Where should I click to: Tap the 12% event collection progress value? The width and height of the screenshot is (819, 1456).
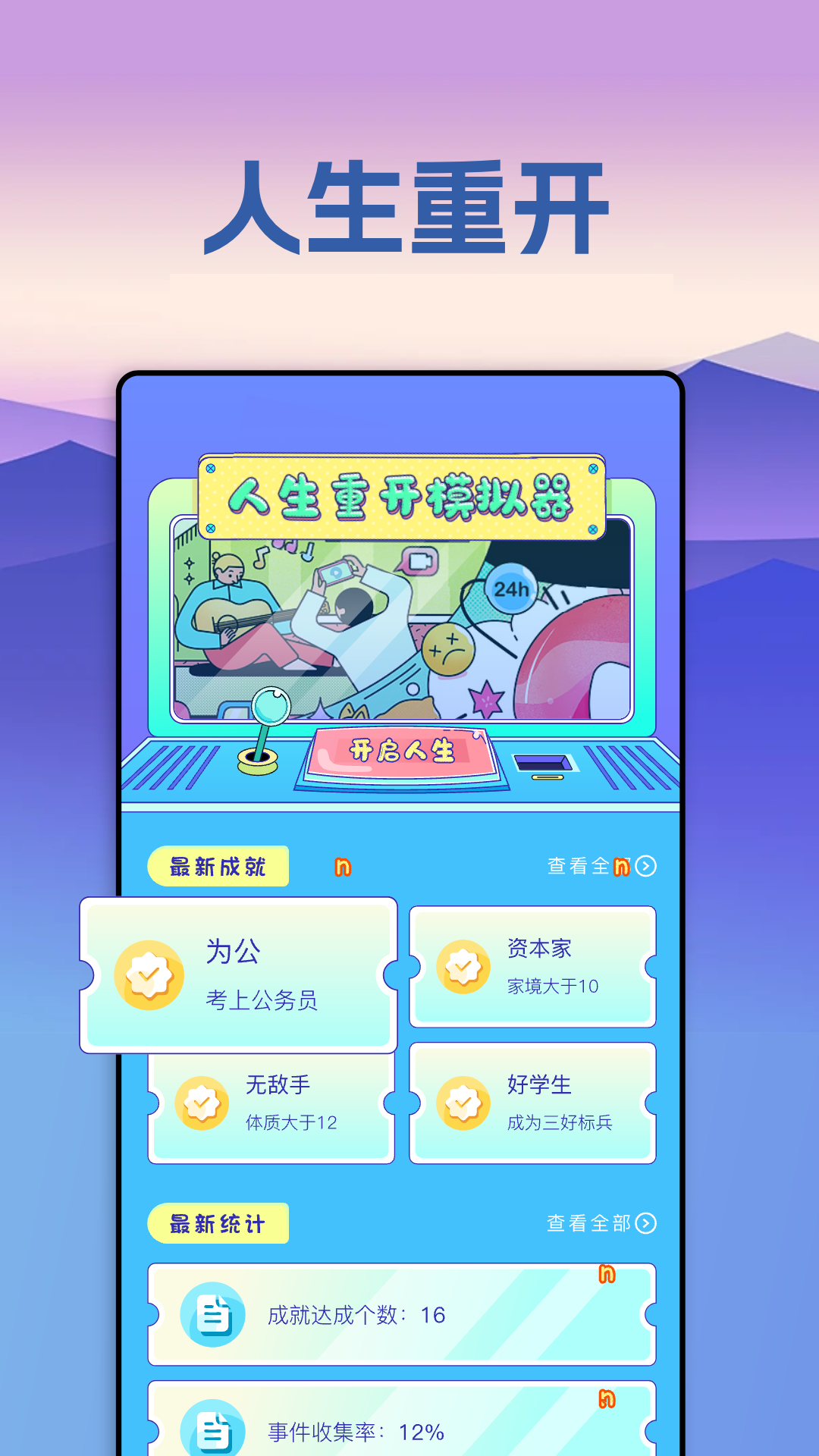coord(424,1433)
